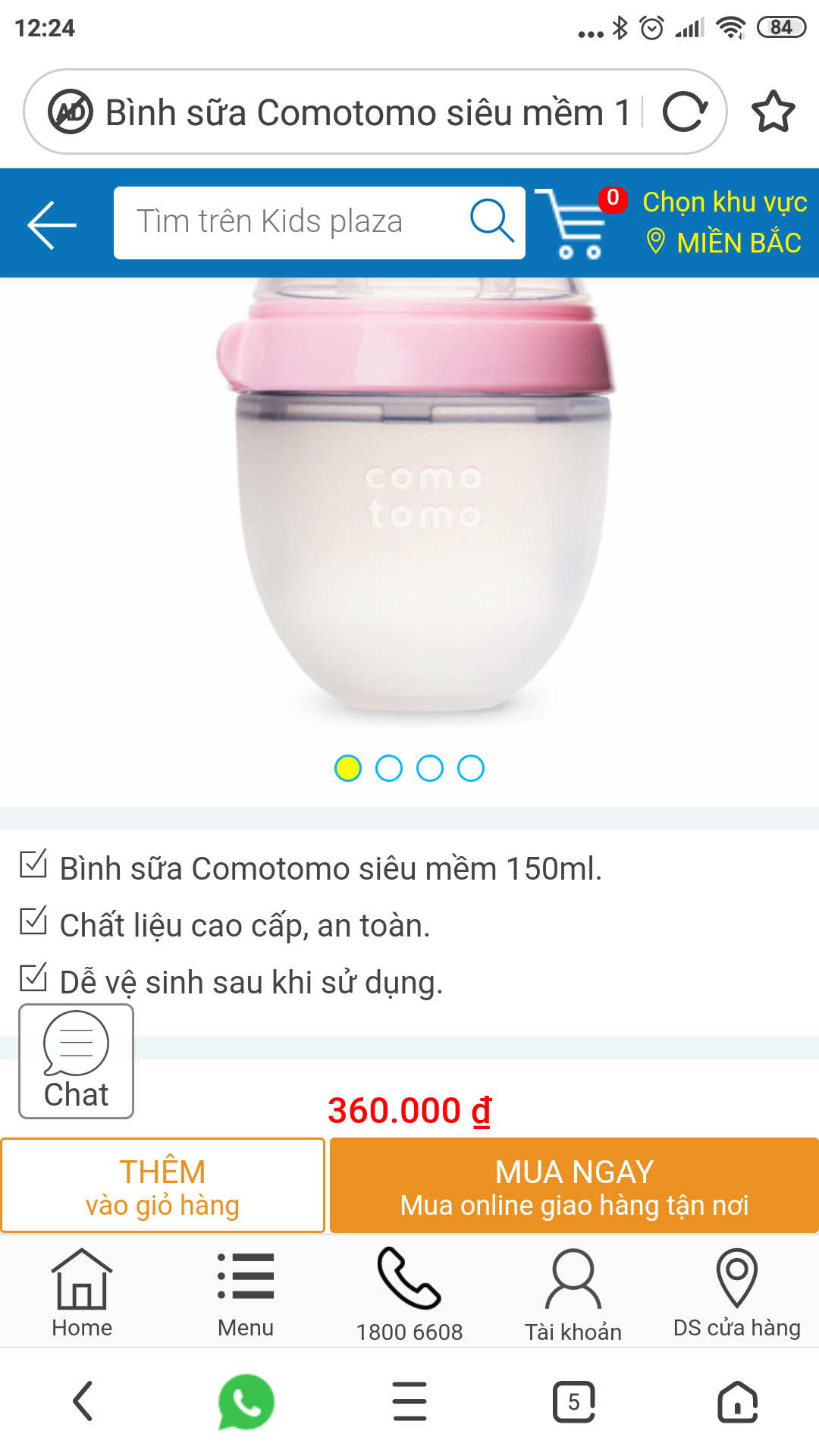819x1456 pixels.
Task: Open the browser menu with three lines
Action: 409,1401
